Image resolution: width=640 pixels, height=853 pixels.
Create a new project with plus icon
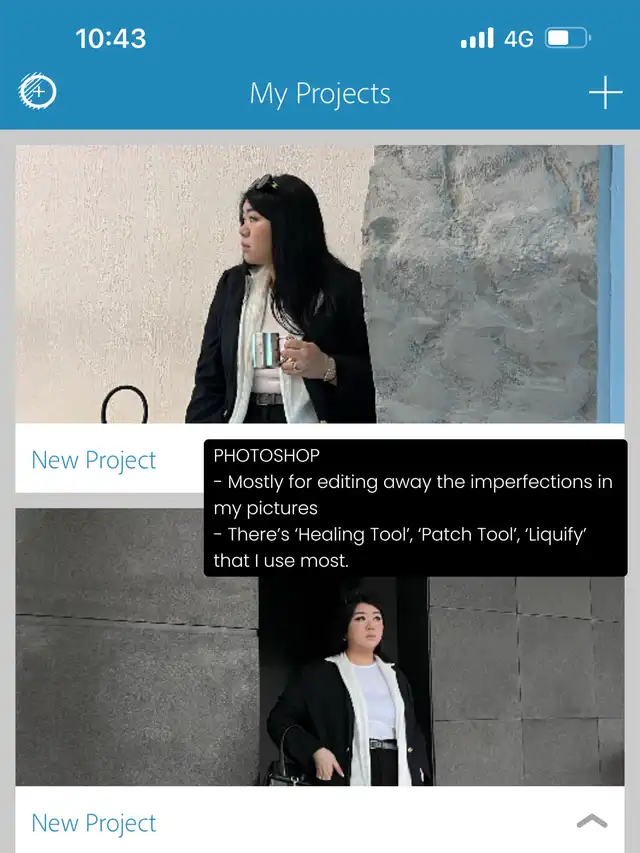(605, 93)
